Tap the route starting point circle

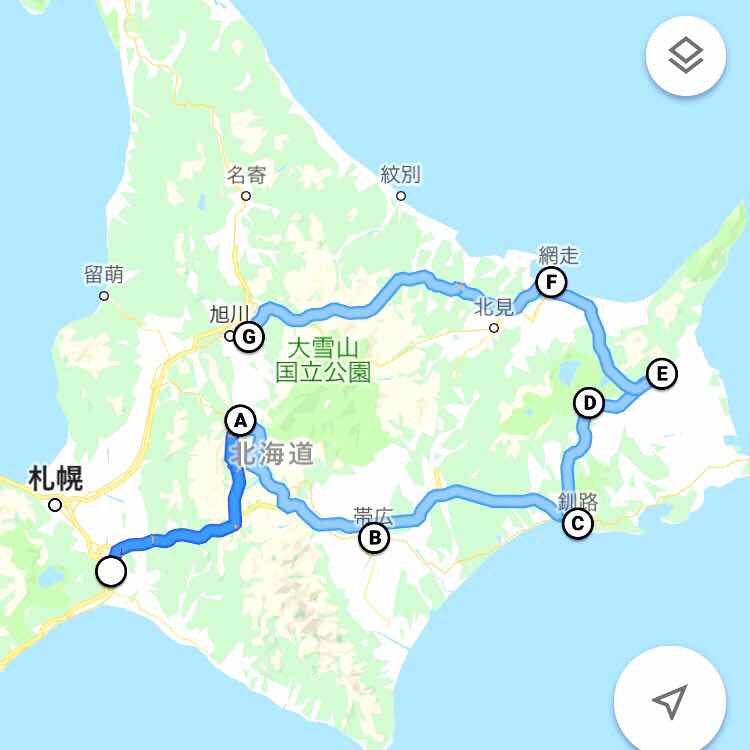click(x=111, y=571)
